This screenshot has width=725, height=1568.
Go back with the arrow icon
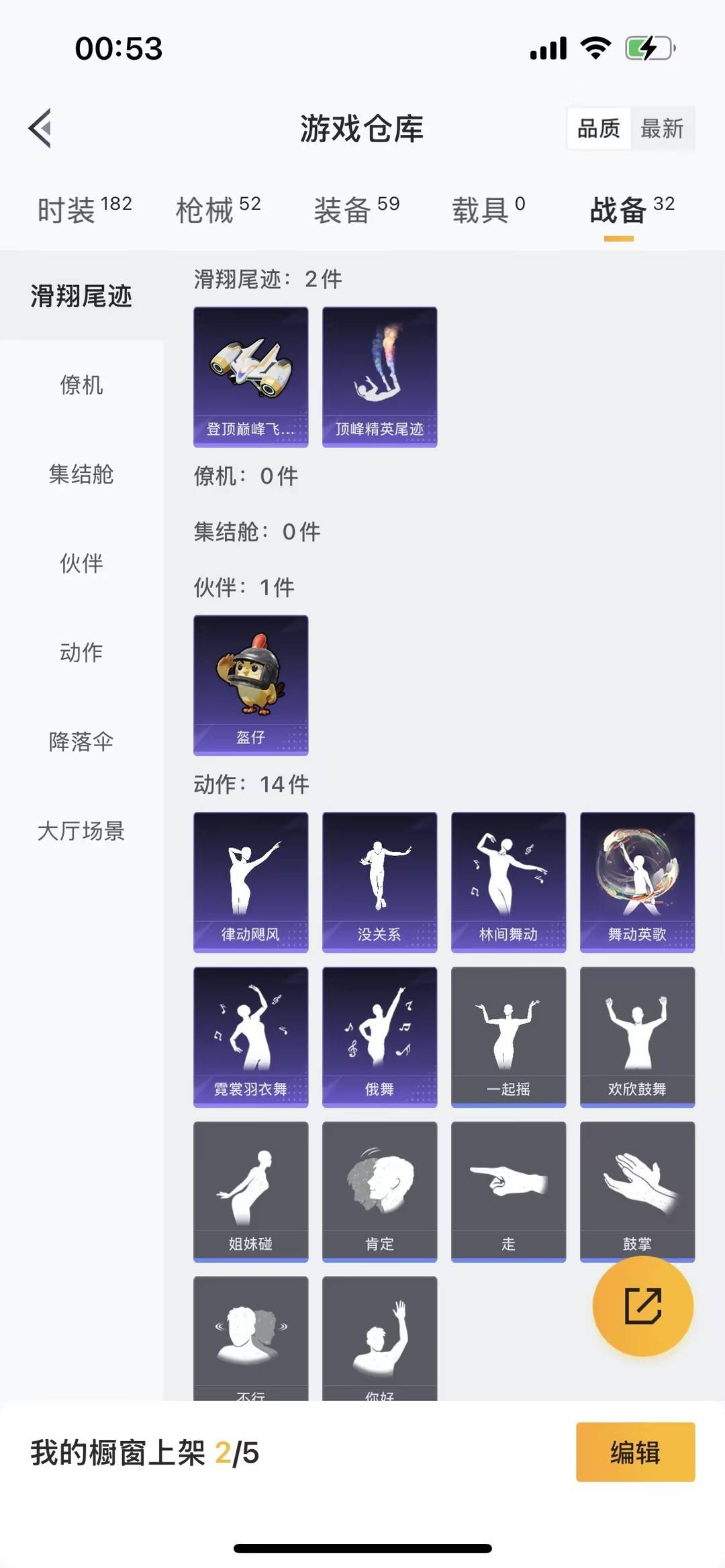(40, 128)
